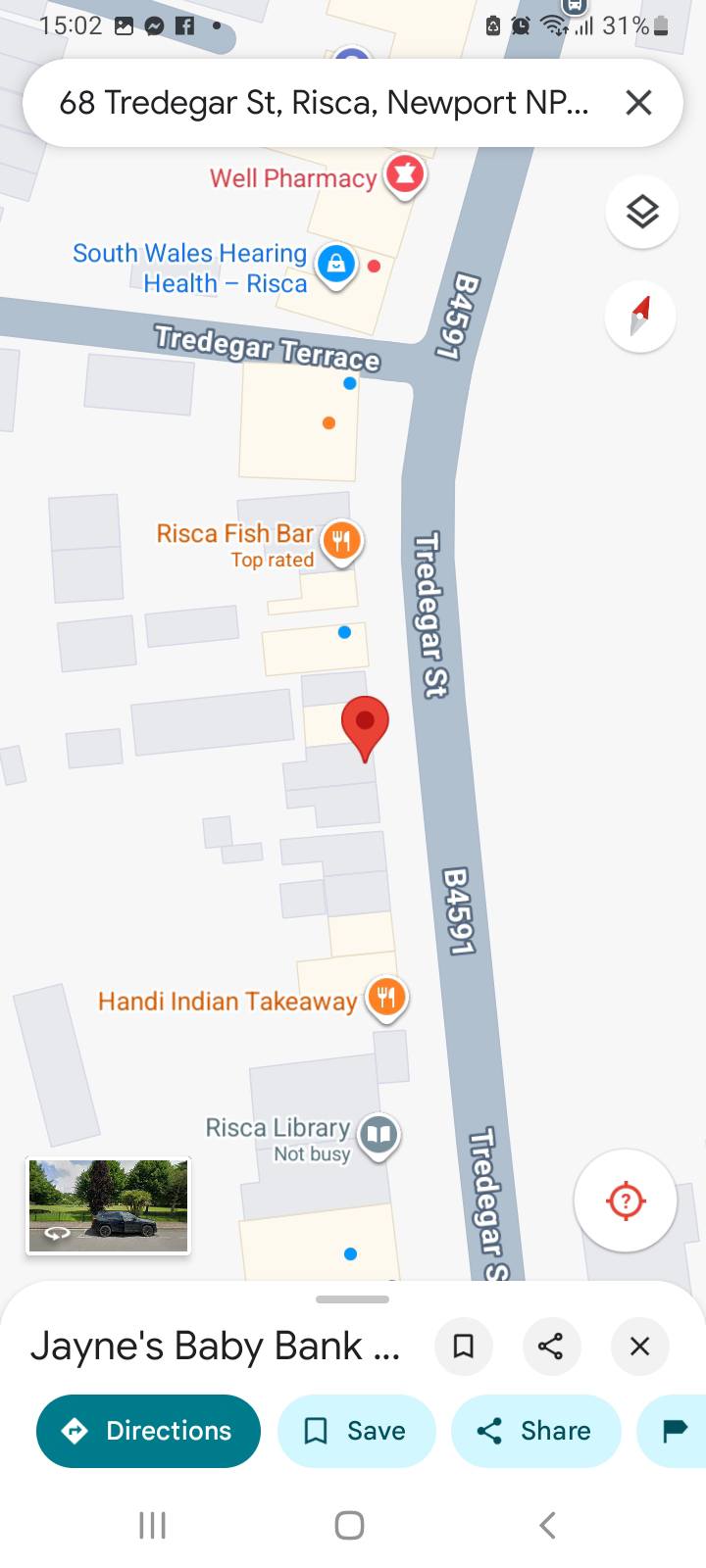
Task: Tap the Share chip
Action: click(x=535, y=1431)
